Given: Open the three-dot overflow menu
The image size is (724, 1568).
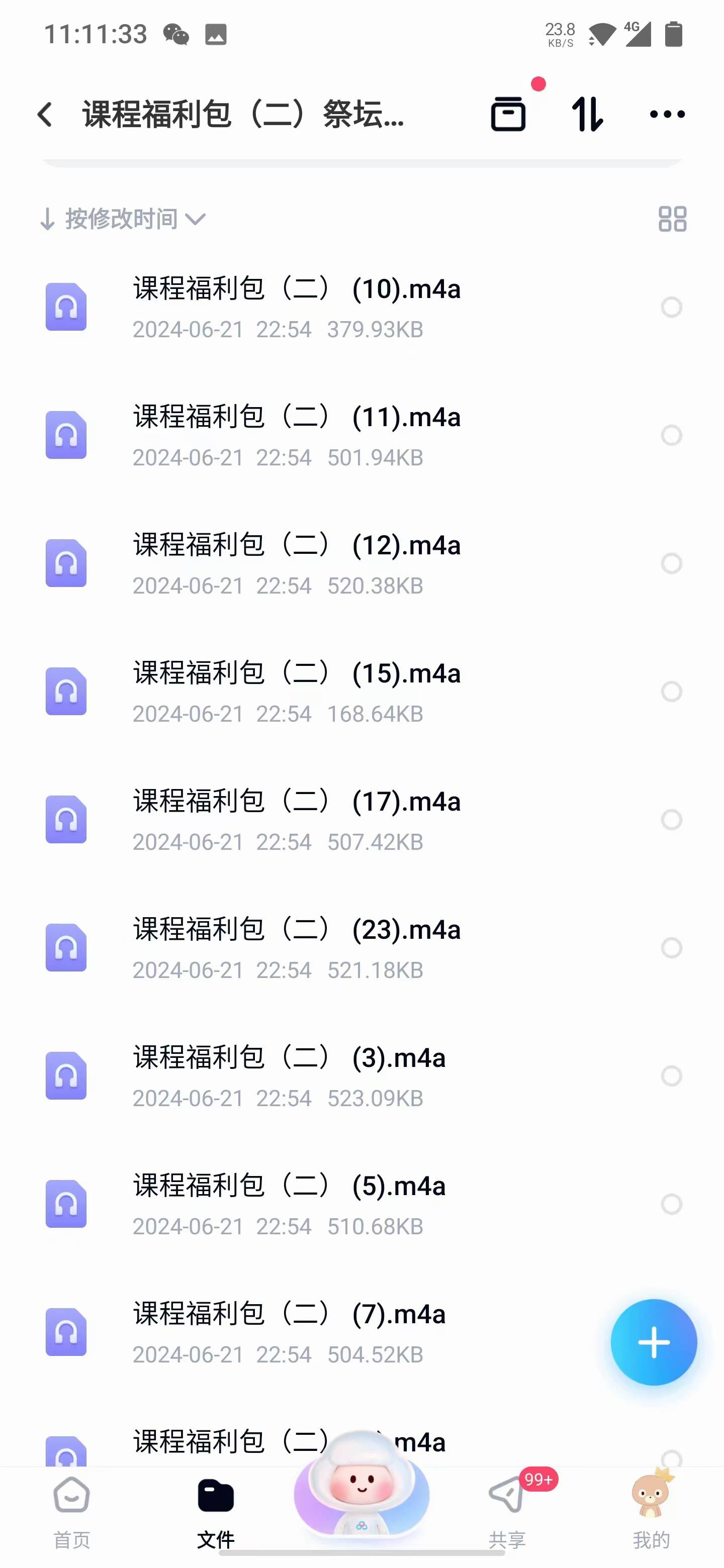Looking at the screenshot, I should [x=667, y=114].
